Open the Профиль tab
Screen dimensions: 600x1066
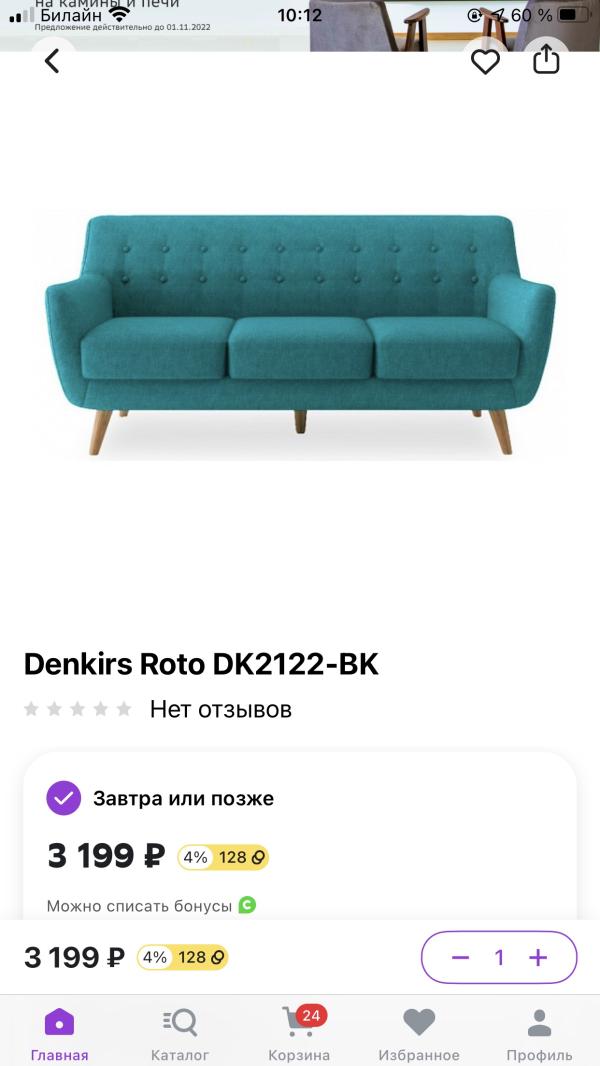tap(539, 1033)
